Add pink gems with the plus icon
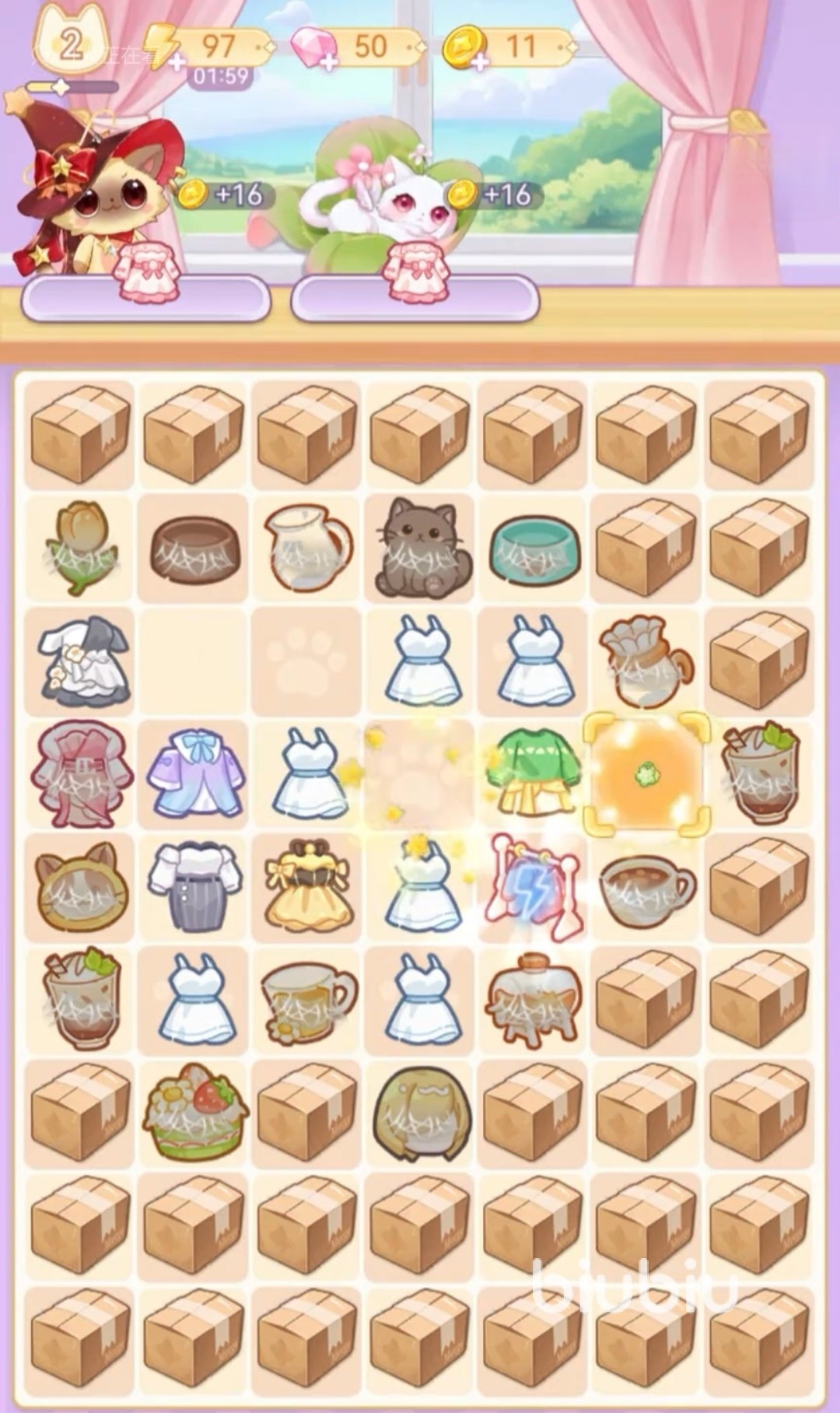 (x=329, y=61)
